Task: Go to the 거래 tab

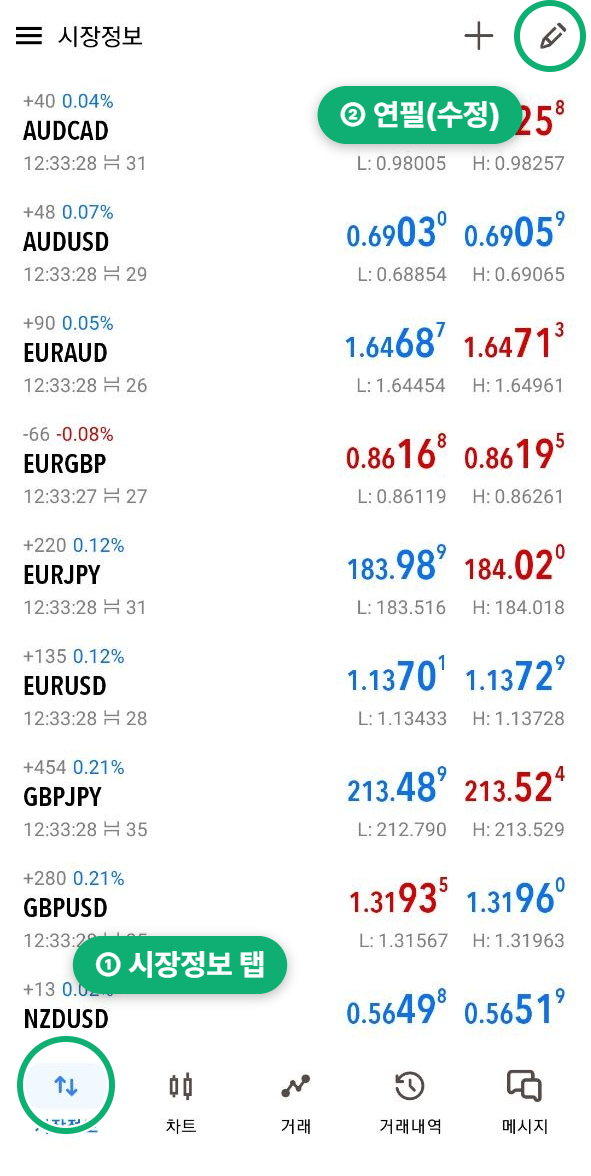Action: [x=296, y=1101]
